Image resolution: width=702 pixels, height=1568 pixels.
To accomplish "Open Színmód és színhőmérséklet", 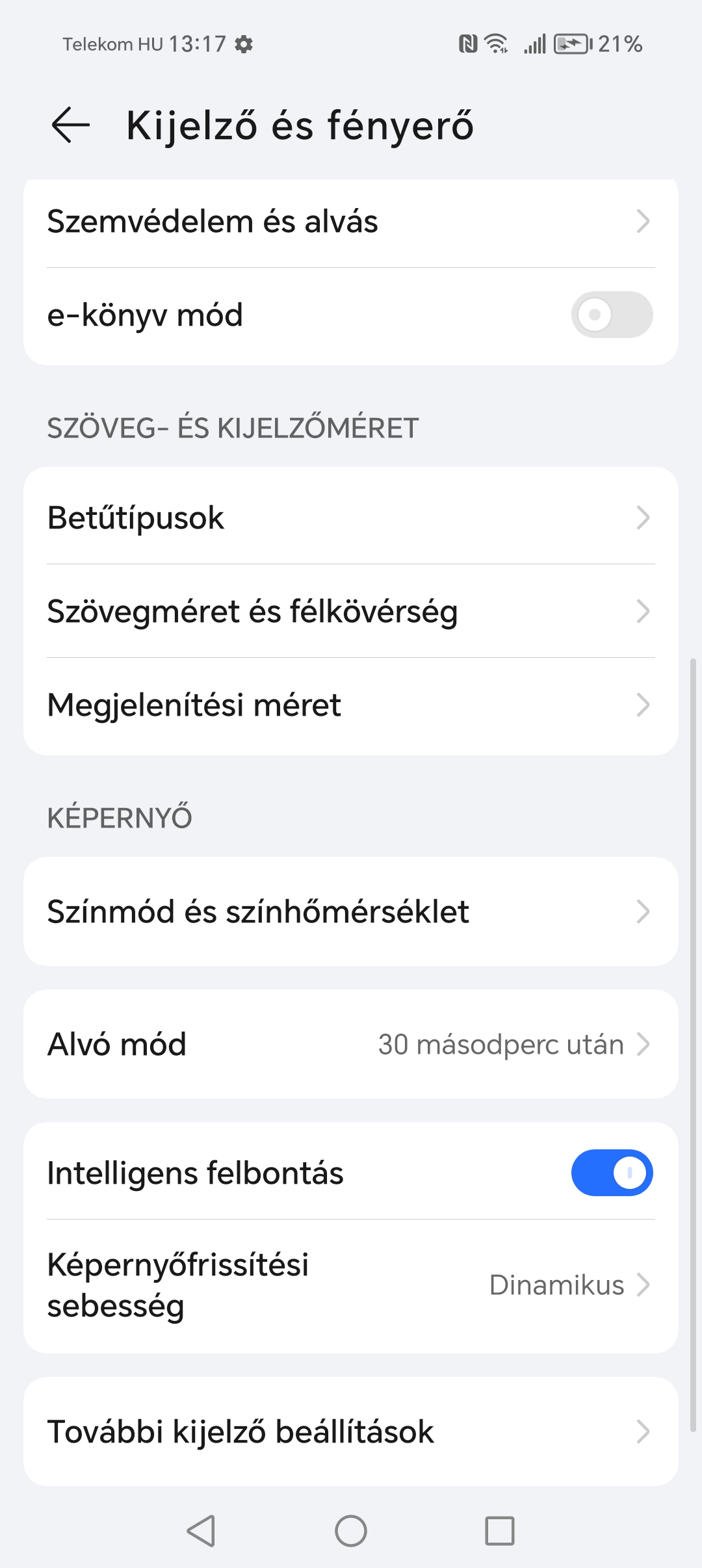I will click(351, 911).
